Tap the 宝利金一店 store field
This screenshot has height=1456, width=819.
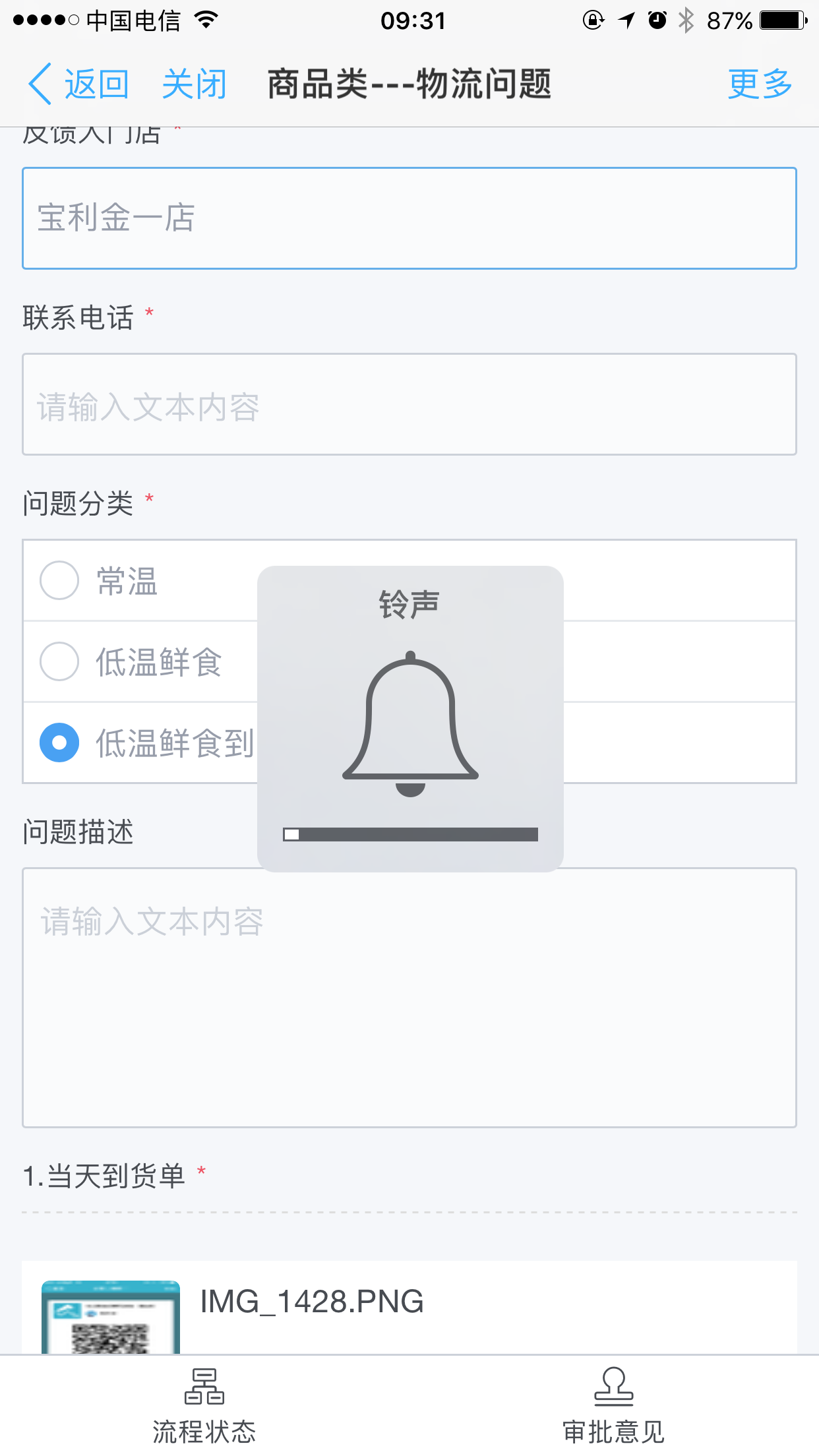[x=409, y=218]
